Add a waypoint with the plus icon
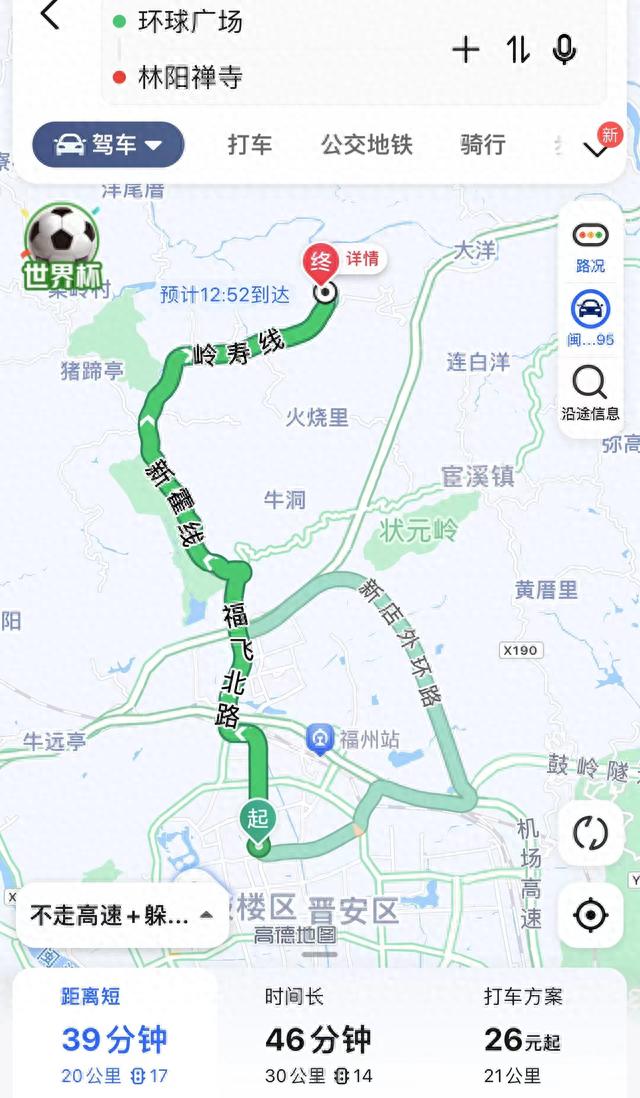Image resolution: width=640 pixels, height=1098 pixels. click(x=466, y=50)
